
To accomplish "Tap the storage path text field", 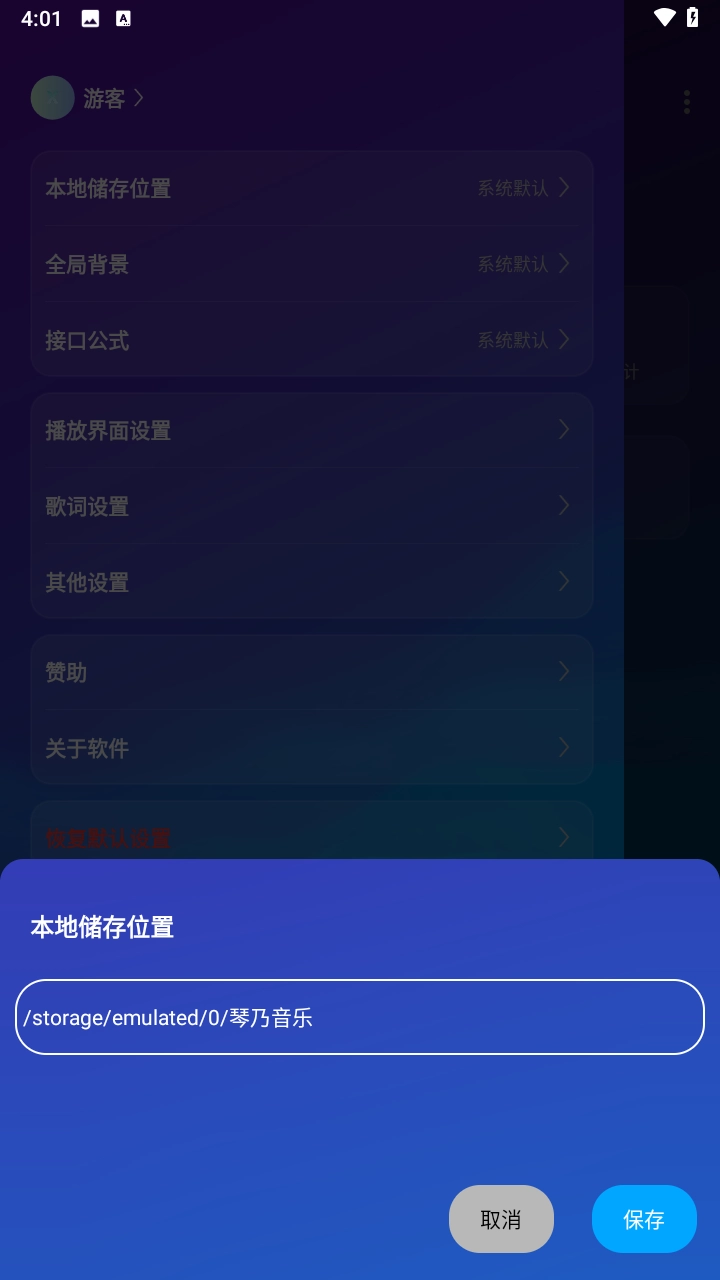I will pyautogui.click(x=360, y=1017).
